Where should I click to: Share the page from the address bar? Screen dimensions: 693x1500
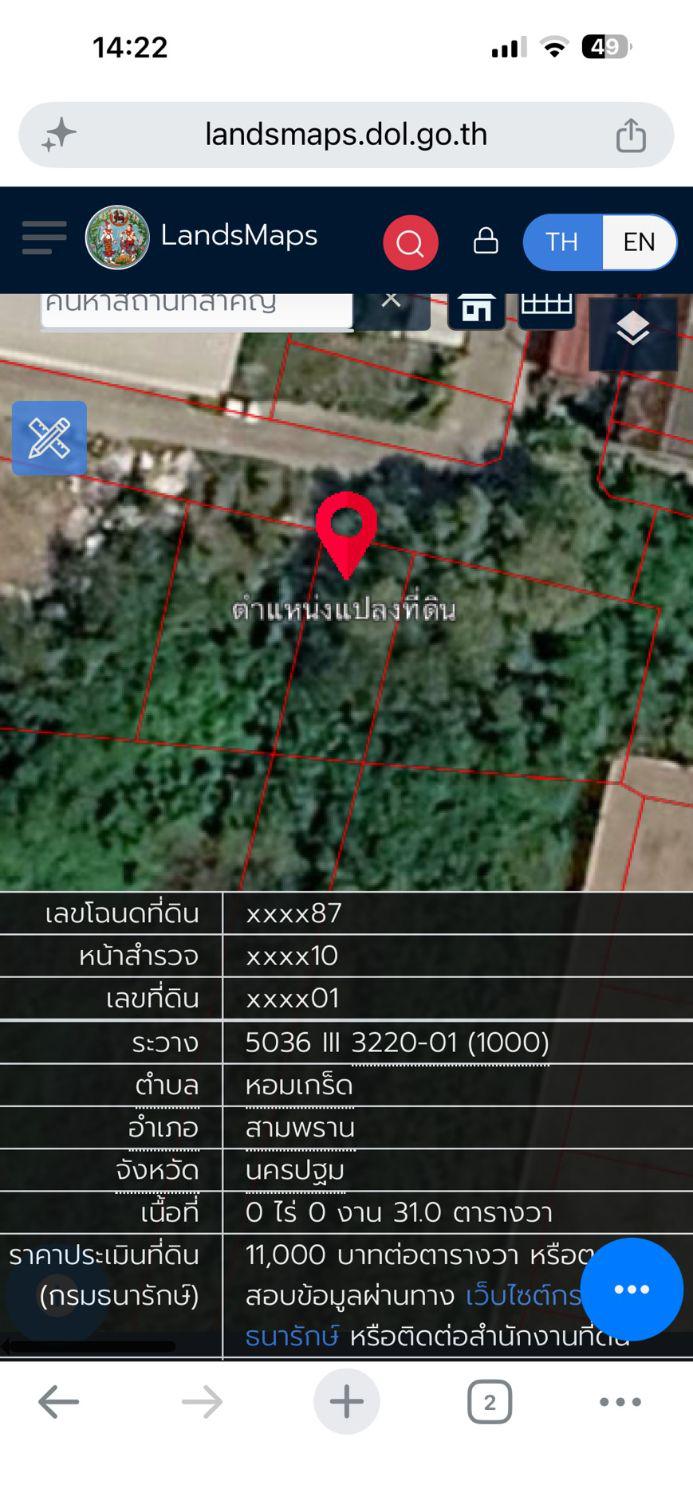(x=631, y=134)
